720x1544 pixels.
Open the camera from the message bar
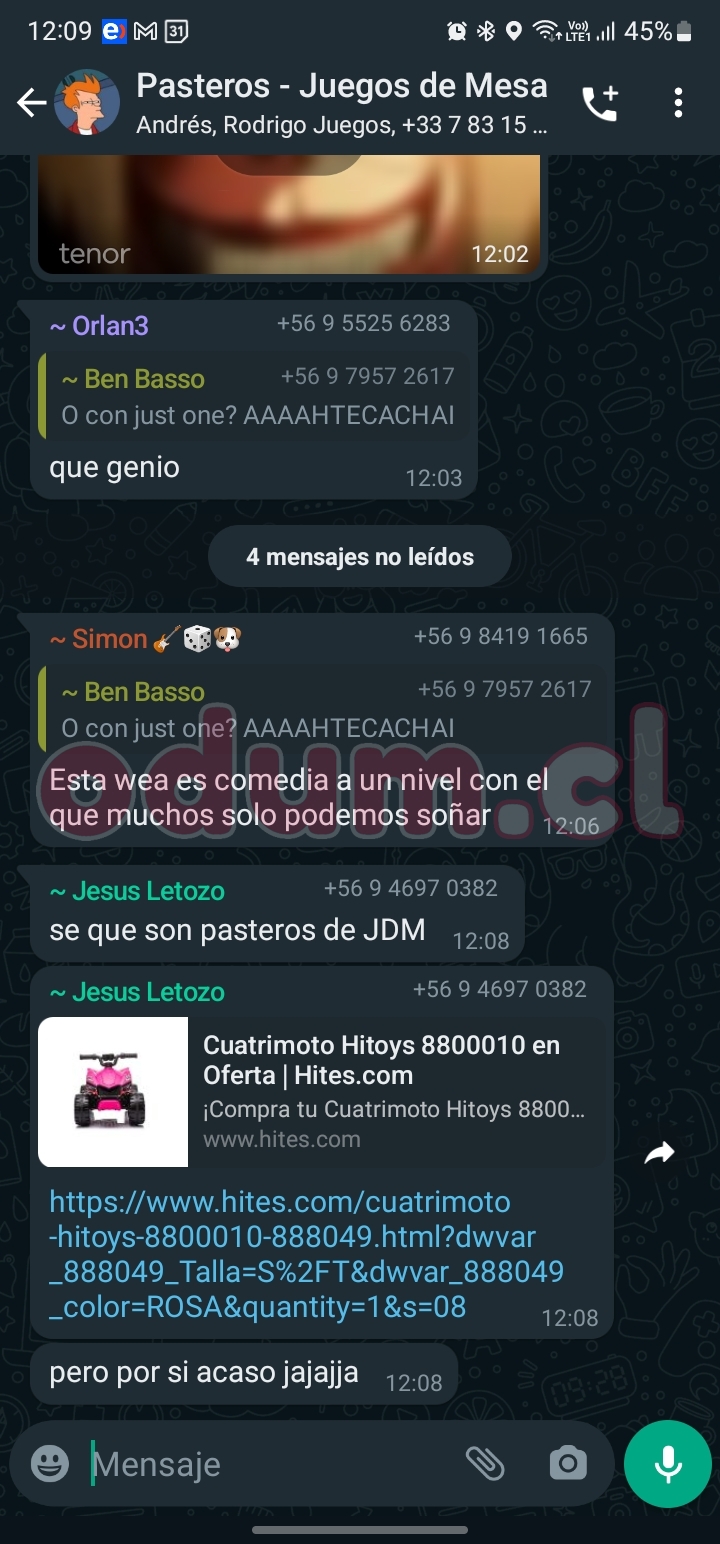(567, 1464)
